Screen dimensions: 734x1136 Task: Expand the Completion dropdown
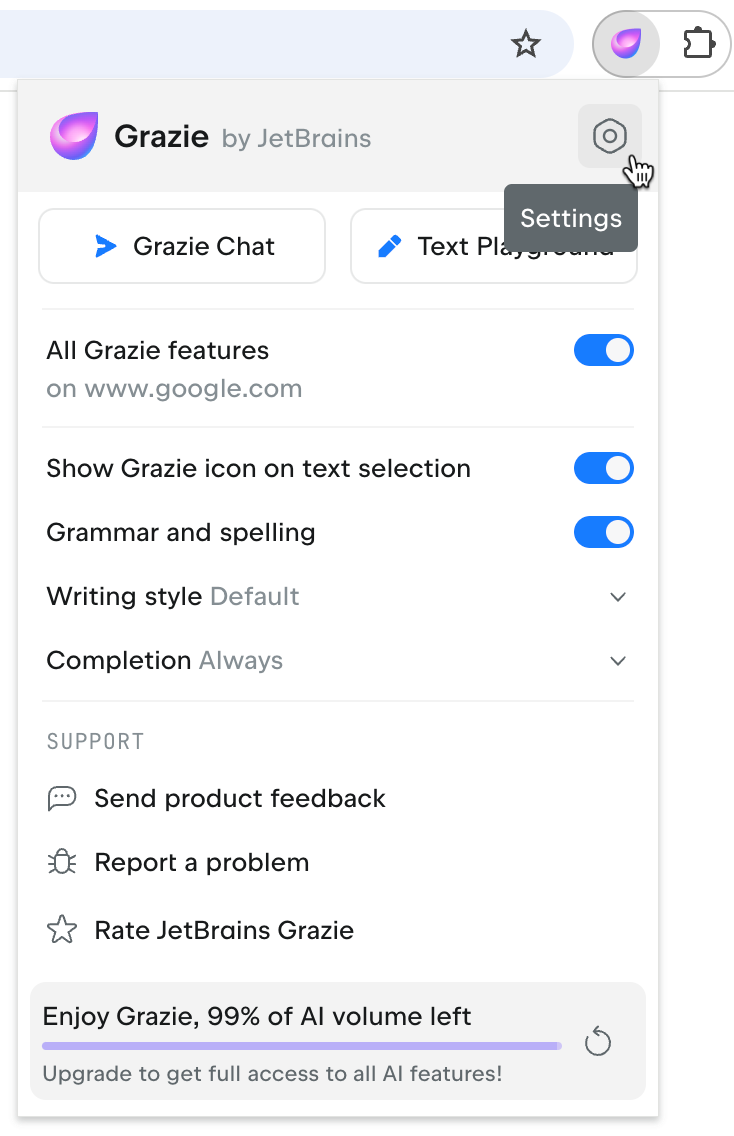pyautogui.click(x=618, y=661)
